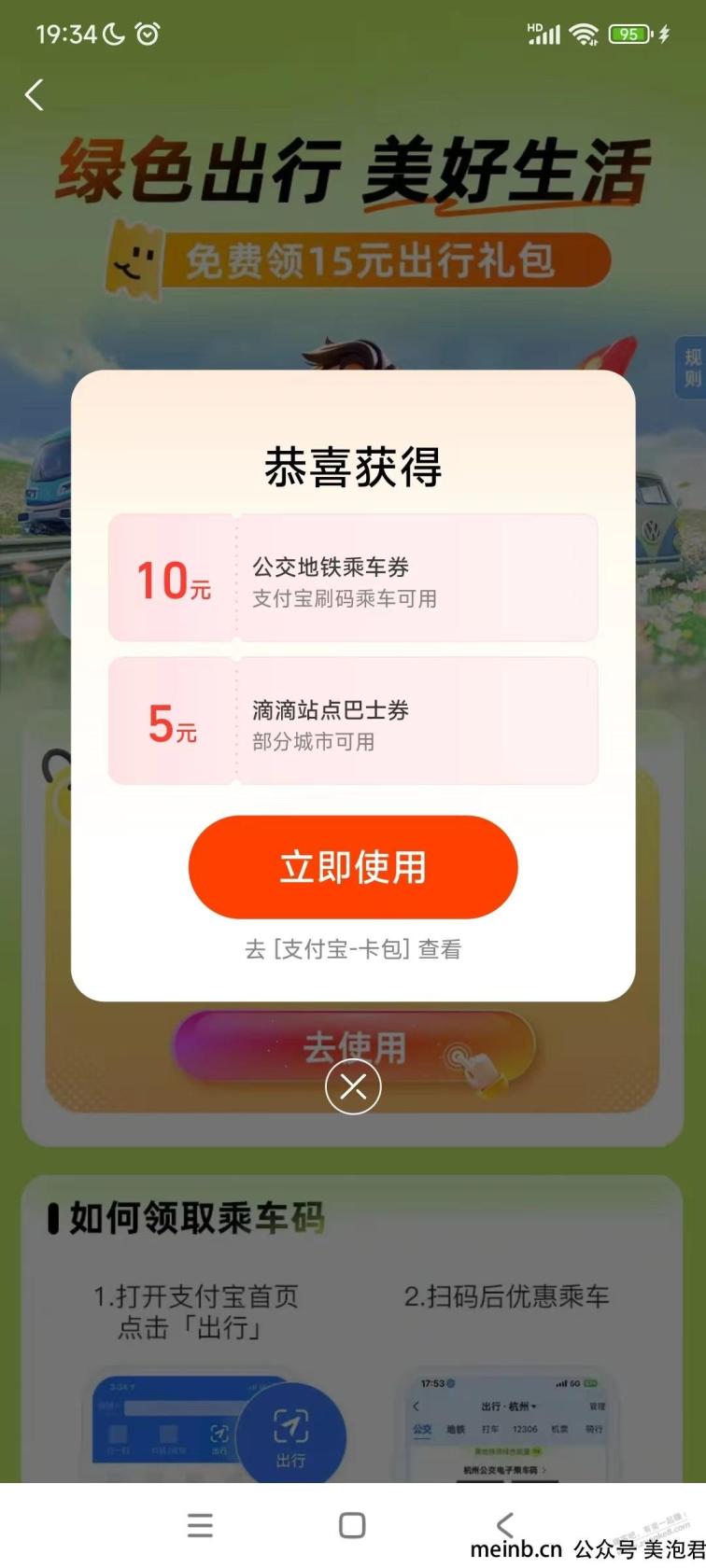Go back using the top-left arrow
Image resolution: width=706 pixels, height=1568 pixels.
35,94
